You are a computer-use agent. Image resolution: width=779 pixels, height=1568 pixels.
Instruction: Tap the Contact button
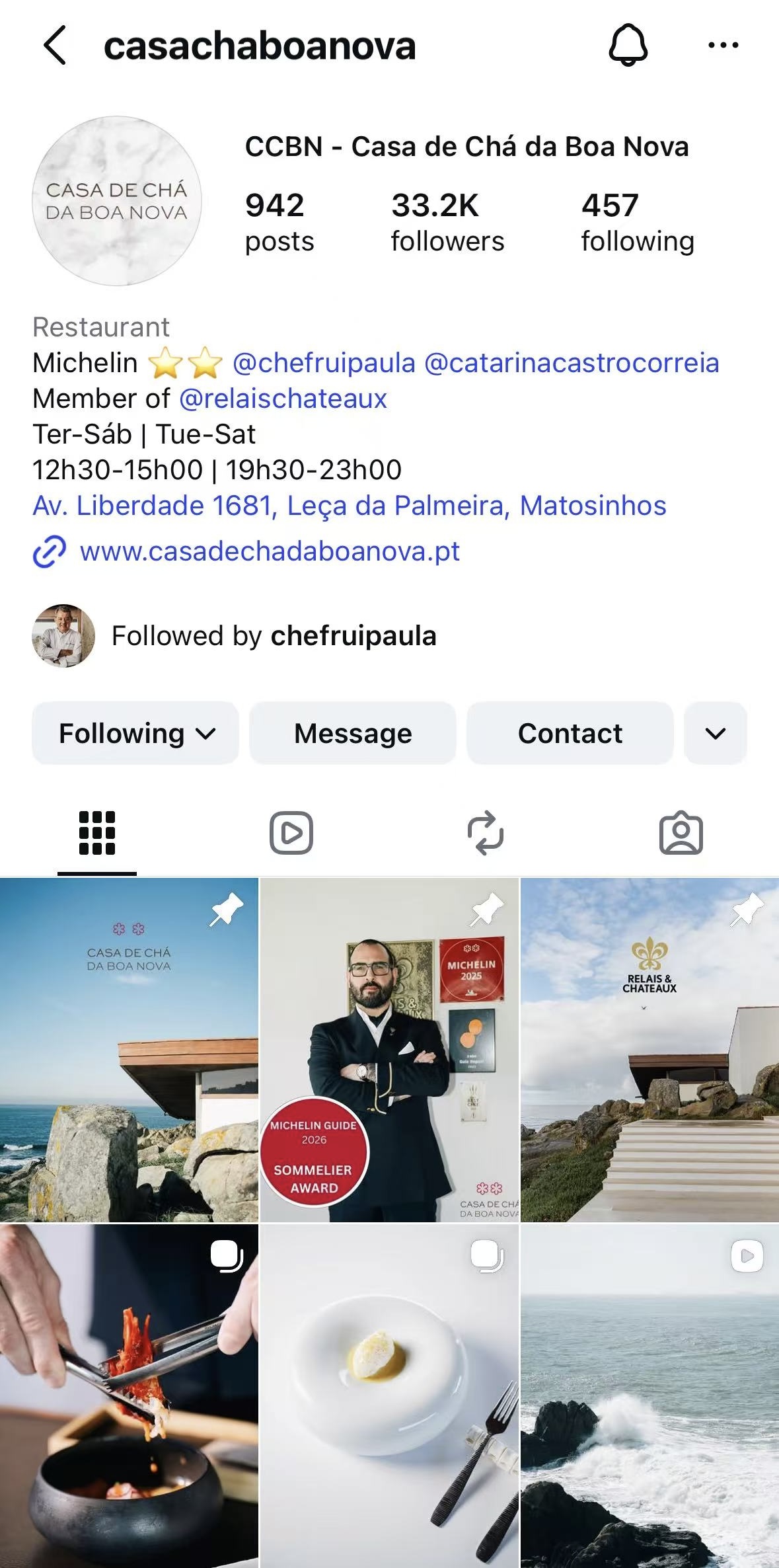click(x=570, y=733)
